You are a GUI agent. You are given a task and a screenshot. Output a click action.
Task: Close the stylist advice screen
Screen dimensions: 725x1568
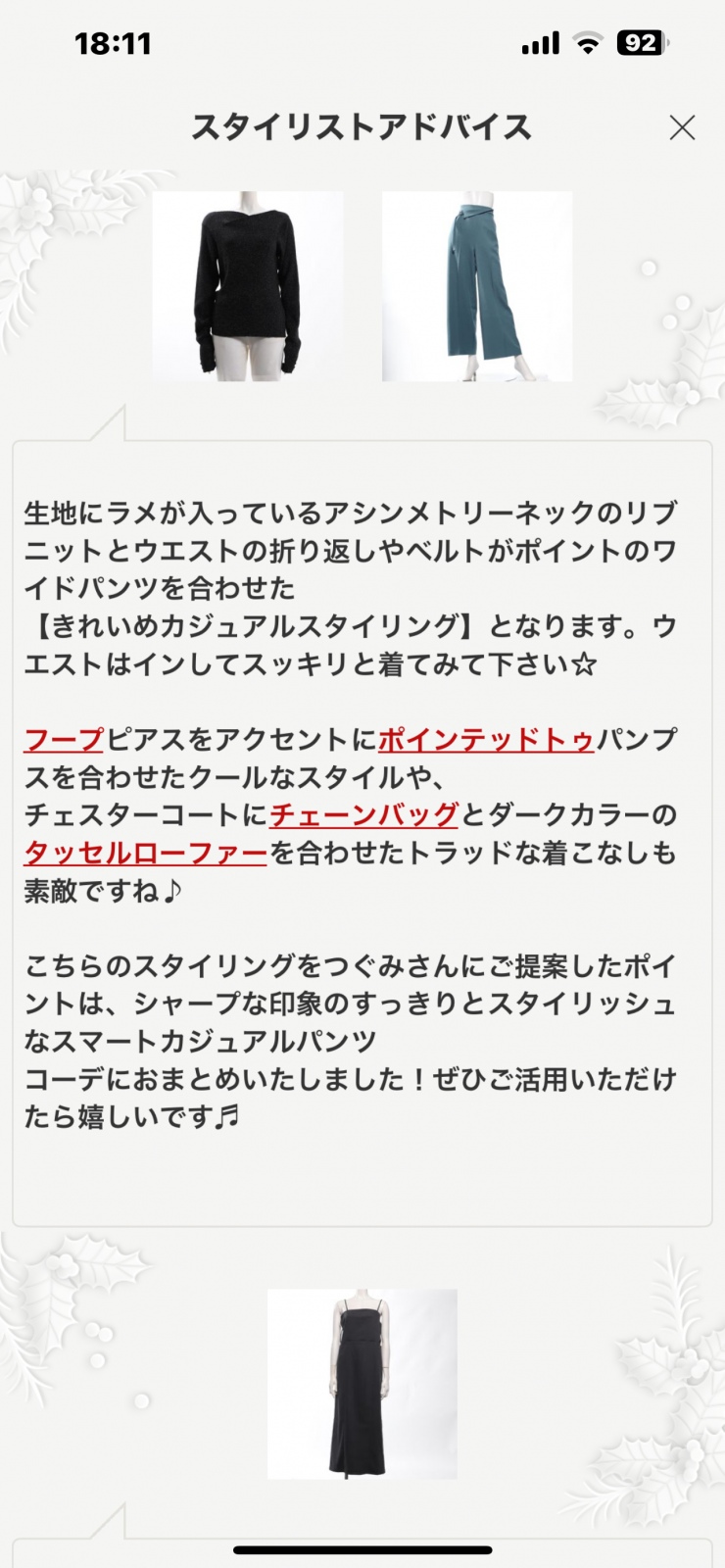coord(682,127)
